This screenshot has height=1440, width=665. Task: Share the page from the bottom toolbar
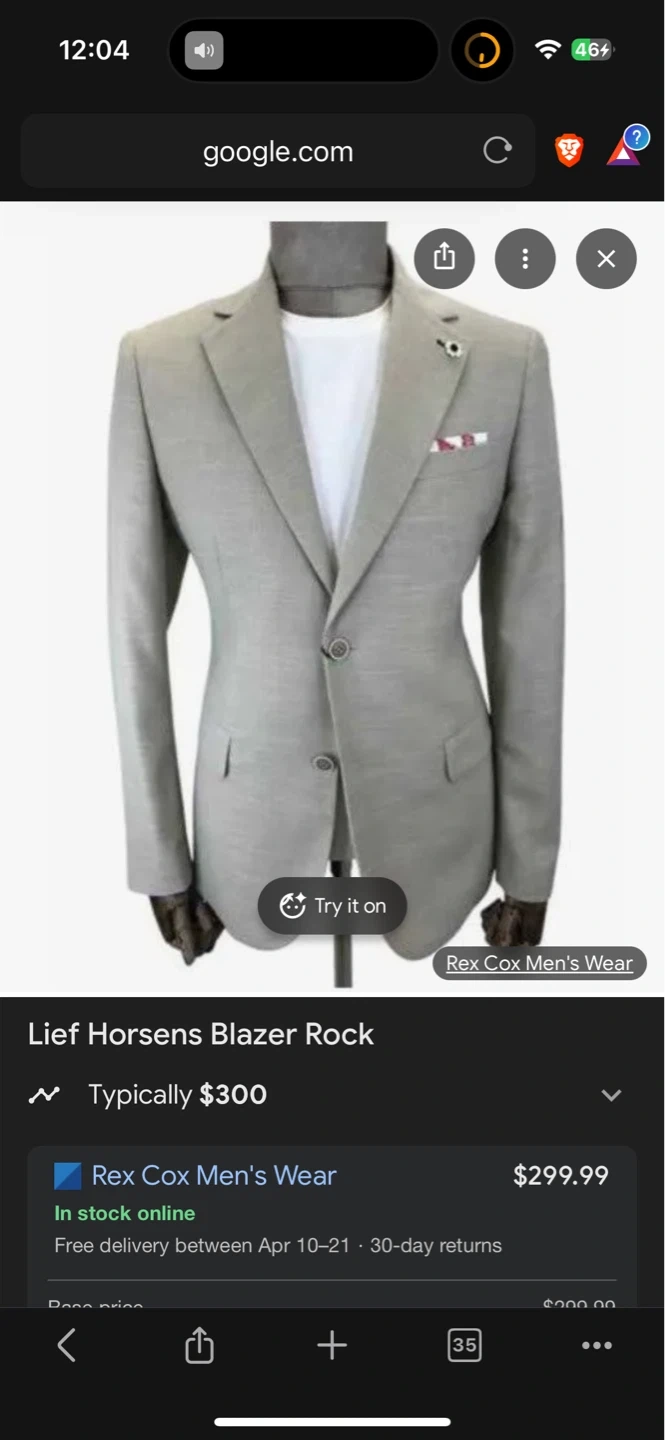(x=199, y=1345)
